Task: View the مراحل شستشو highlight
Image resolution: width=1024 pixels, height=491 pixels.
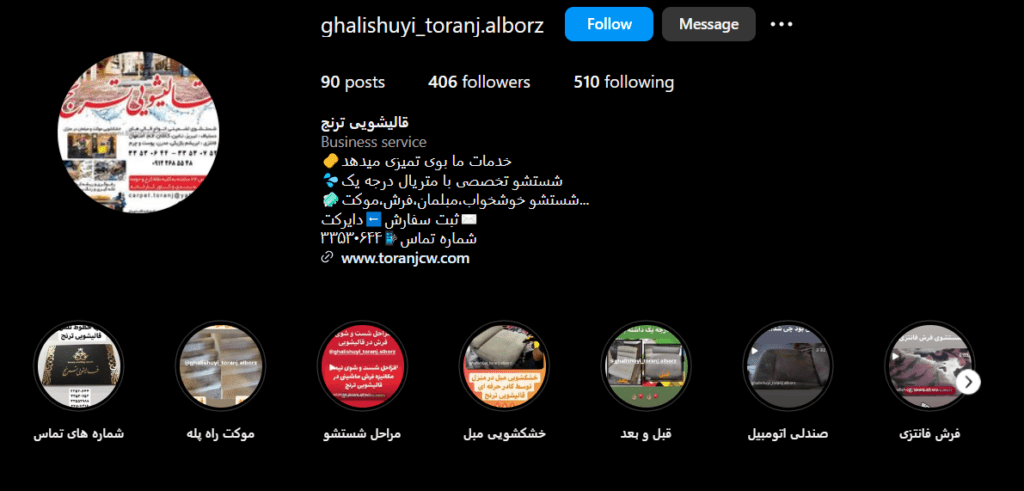Action: click(x=362, y=367)
